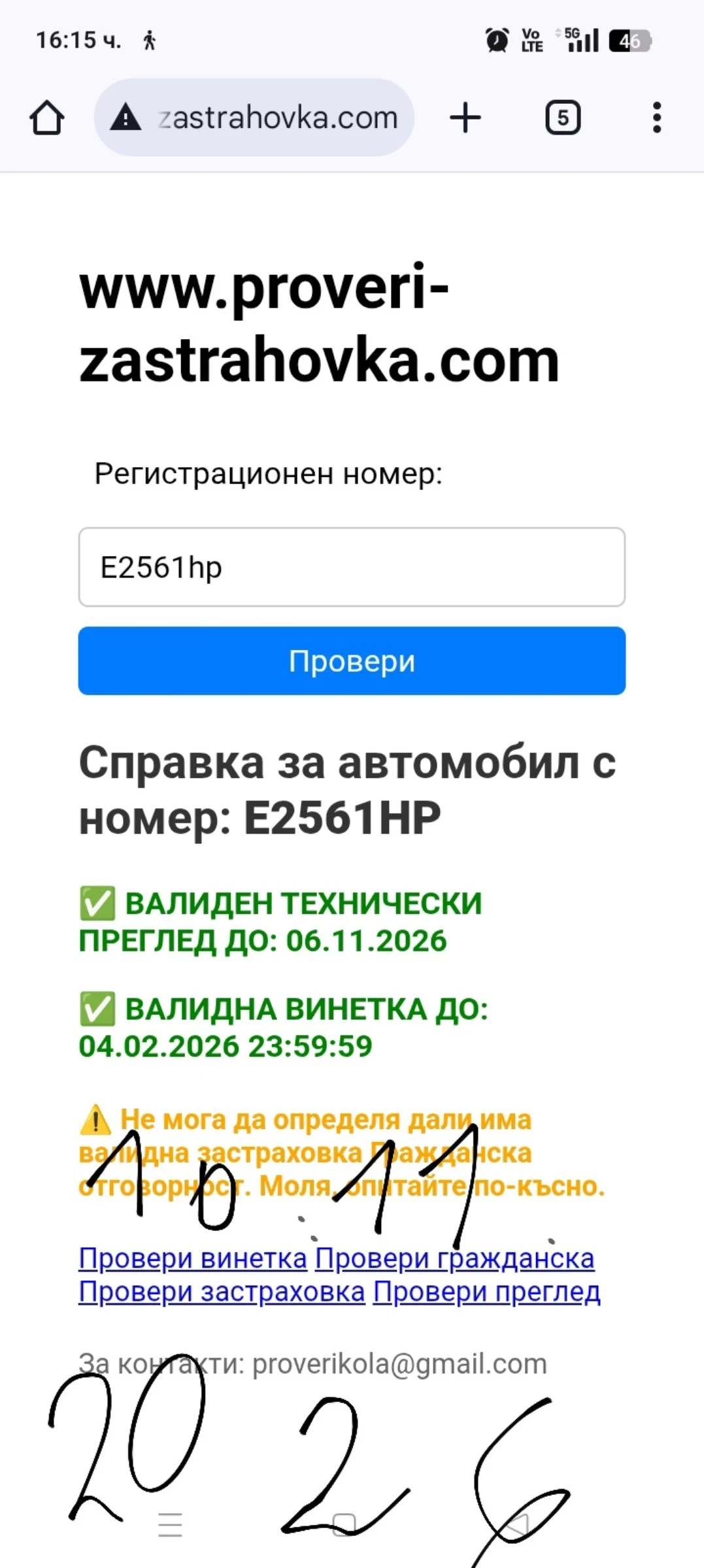This screenshot has width=704, height=1568.
Task: Edit the Регистрационен номер field
Action: (352, 567)
